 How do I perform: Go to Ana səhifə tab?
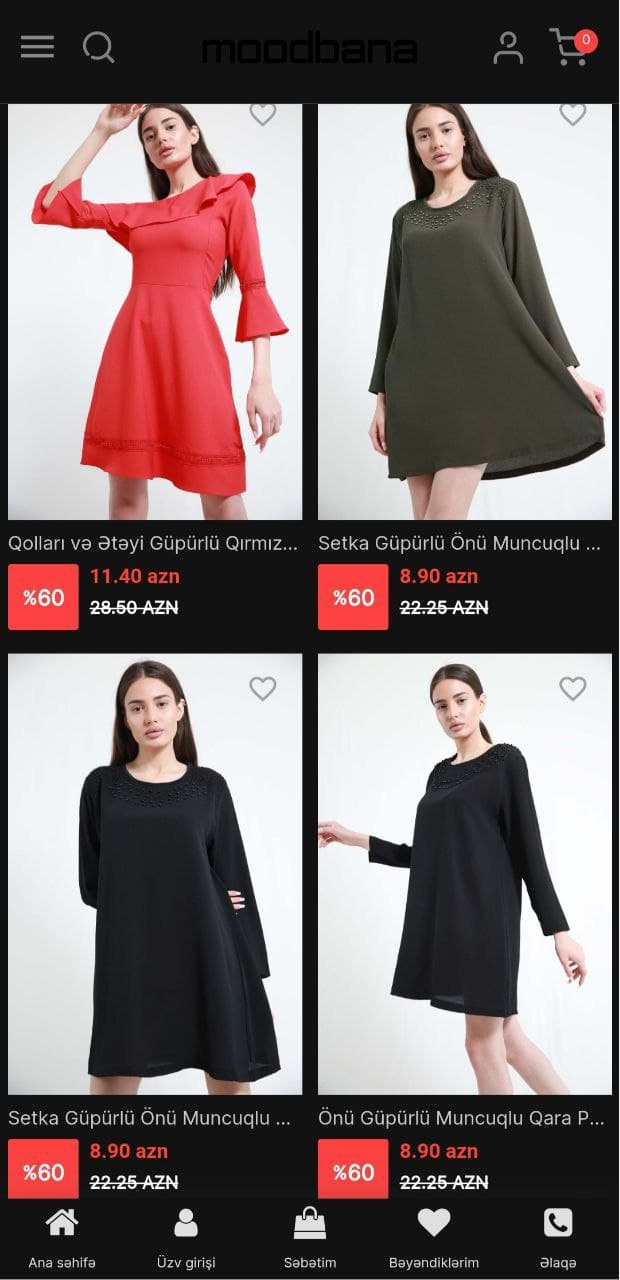coord(62,1239)
